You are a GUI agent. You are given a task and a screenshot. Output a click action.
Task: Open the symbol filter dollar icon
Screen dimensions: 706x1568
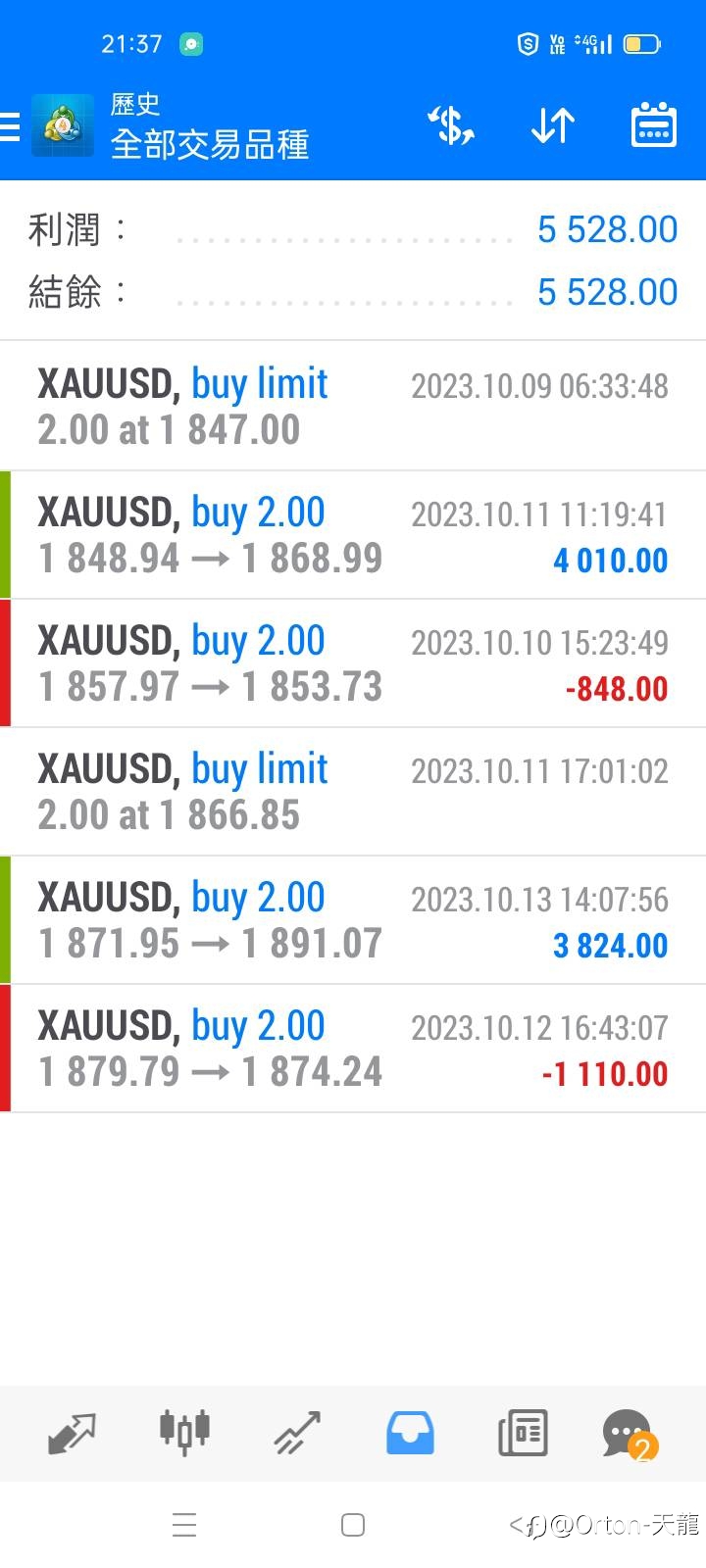(451, 125)
